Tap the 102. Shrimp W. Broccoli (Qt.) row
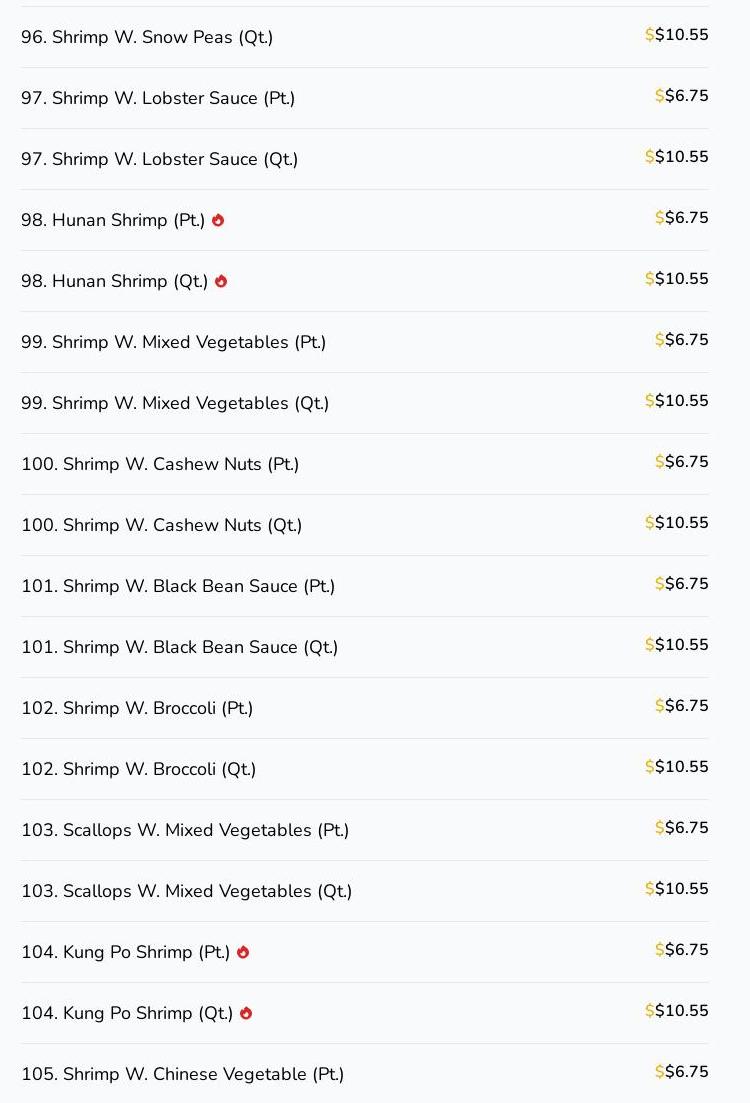The image size is (750, 1103). pyautogui.click(x=139, y=769)
